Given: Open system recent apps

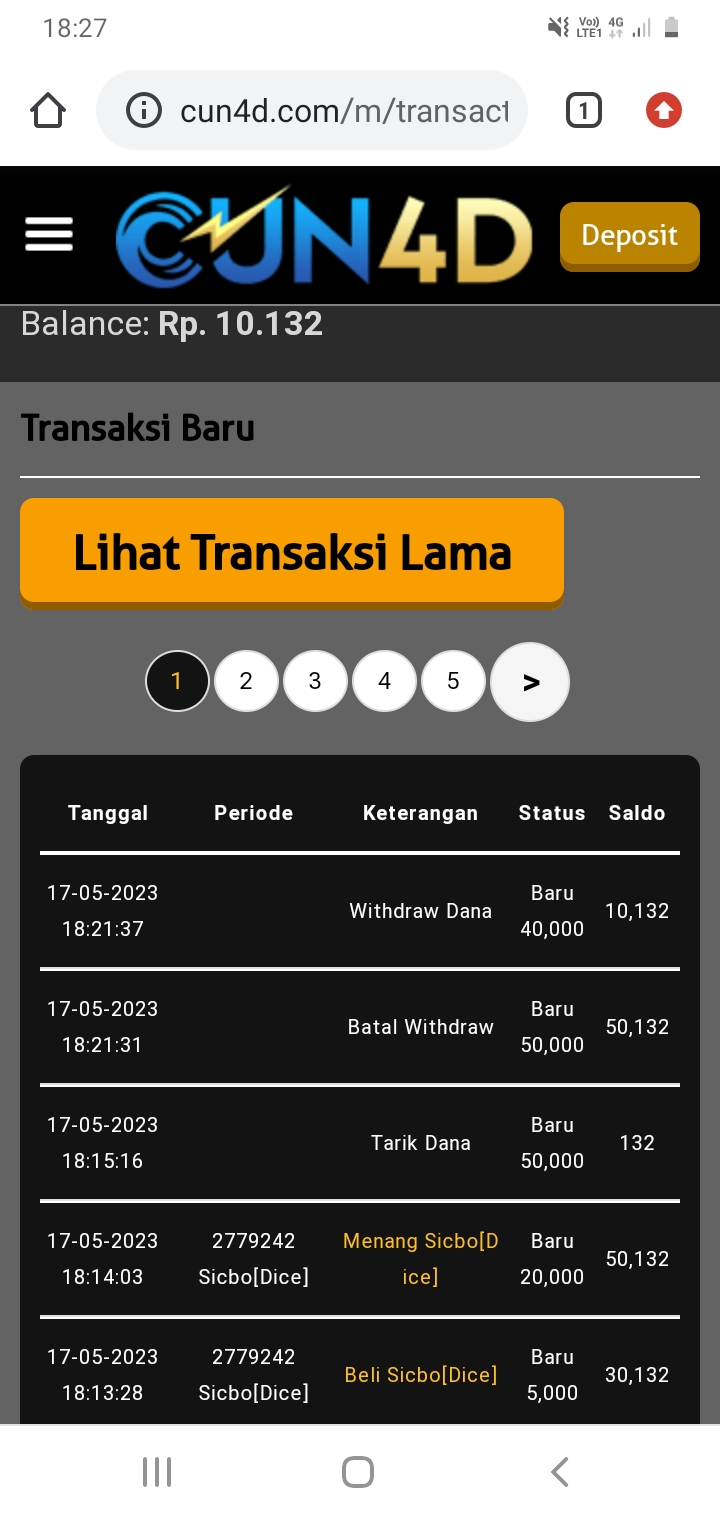Looking at the screenshot, I should 157,1472.
